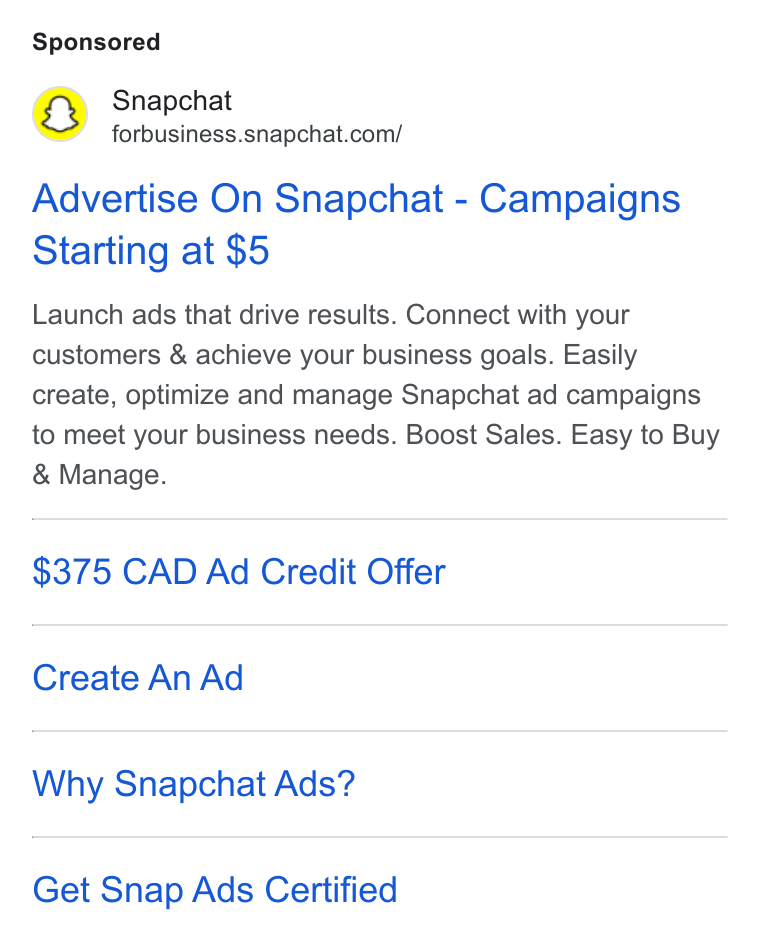The height and width of the screenshot is (942, 760).
Task: Open the Advertise On Snapchat headline link
Action: pyautogui.click(x=356, y=224)
